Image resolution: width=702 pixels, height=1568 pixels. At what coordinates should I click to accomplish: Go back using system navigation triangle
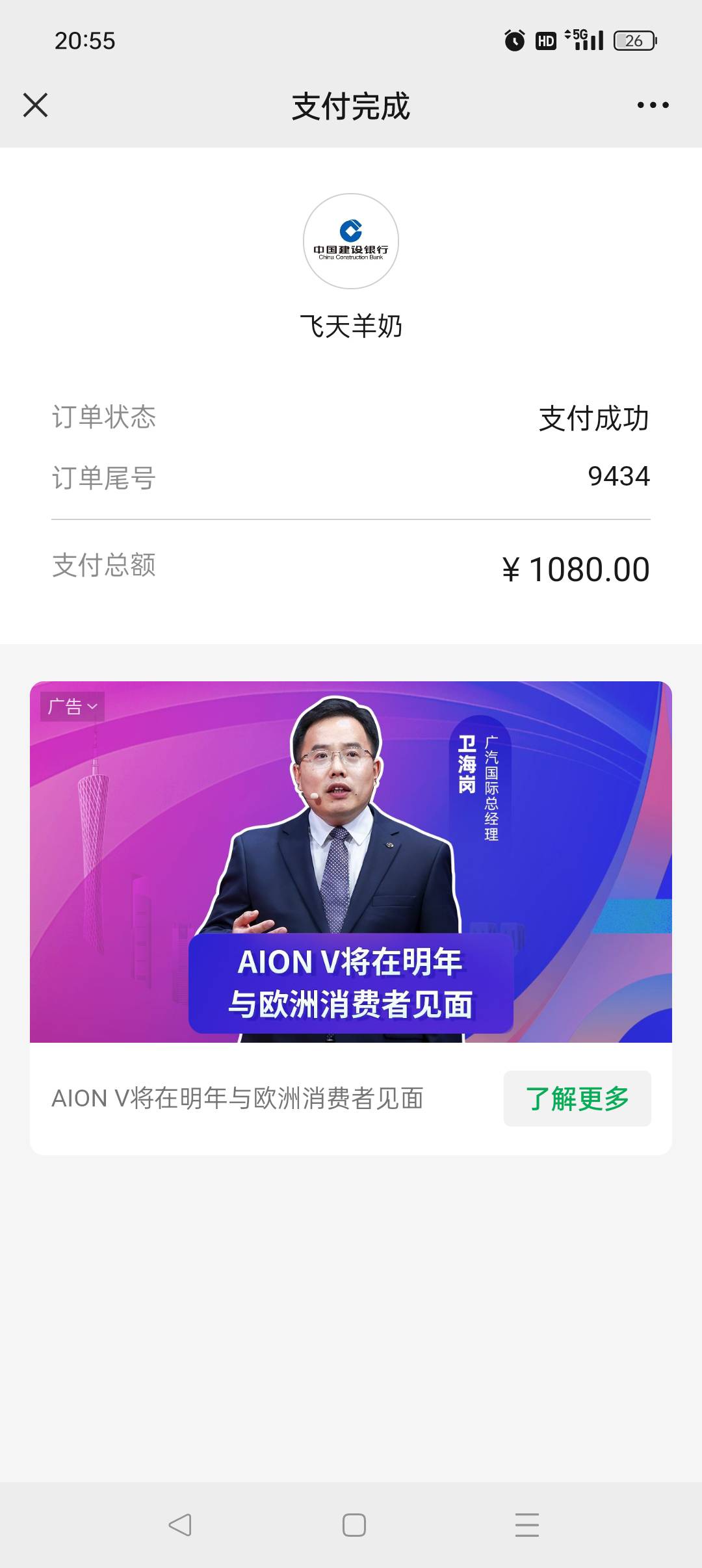(180, 1524)
